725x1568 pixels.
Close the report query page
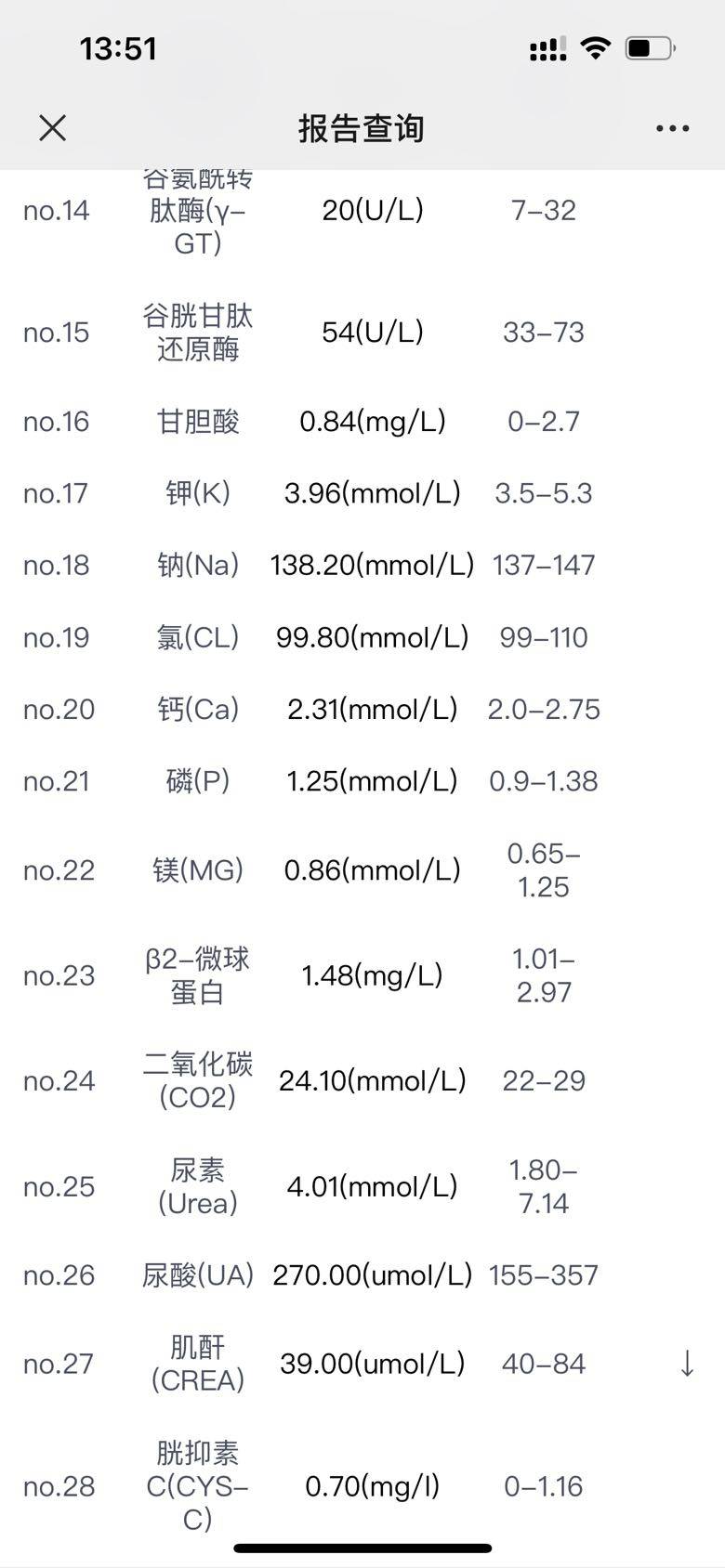[x=53, y=128]
